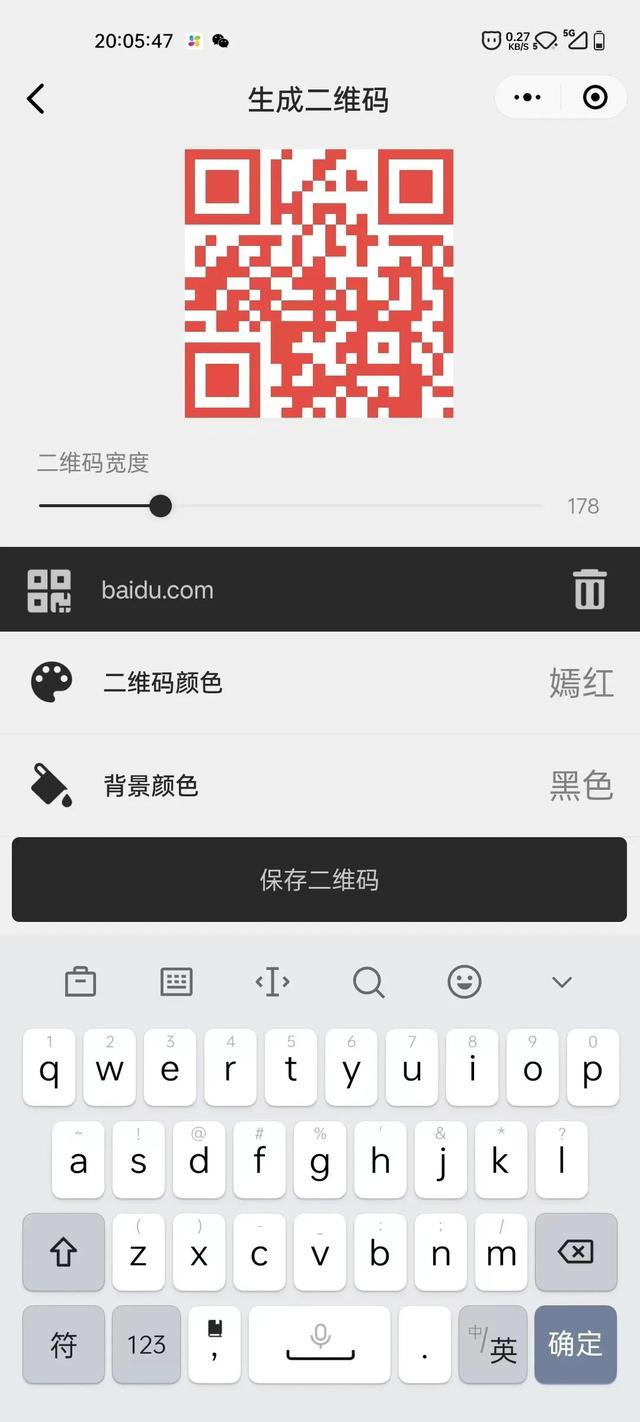
Task: Hit the backspace key
Action: pos(575,1252)
